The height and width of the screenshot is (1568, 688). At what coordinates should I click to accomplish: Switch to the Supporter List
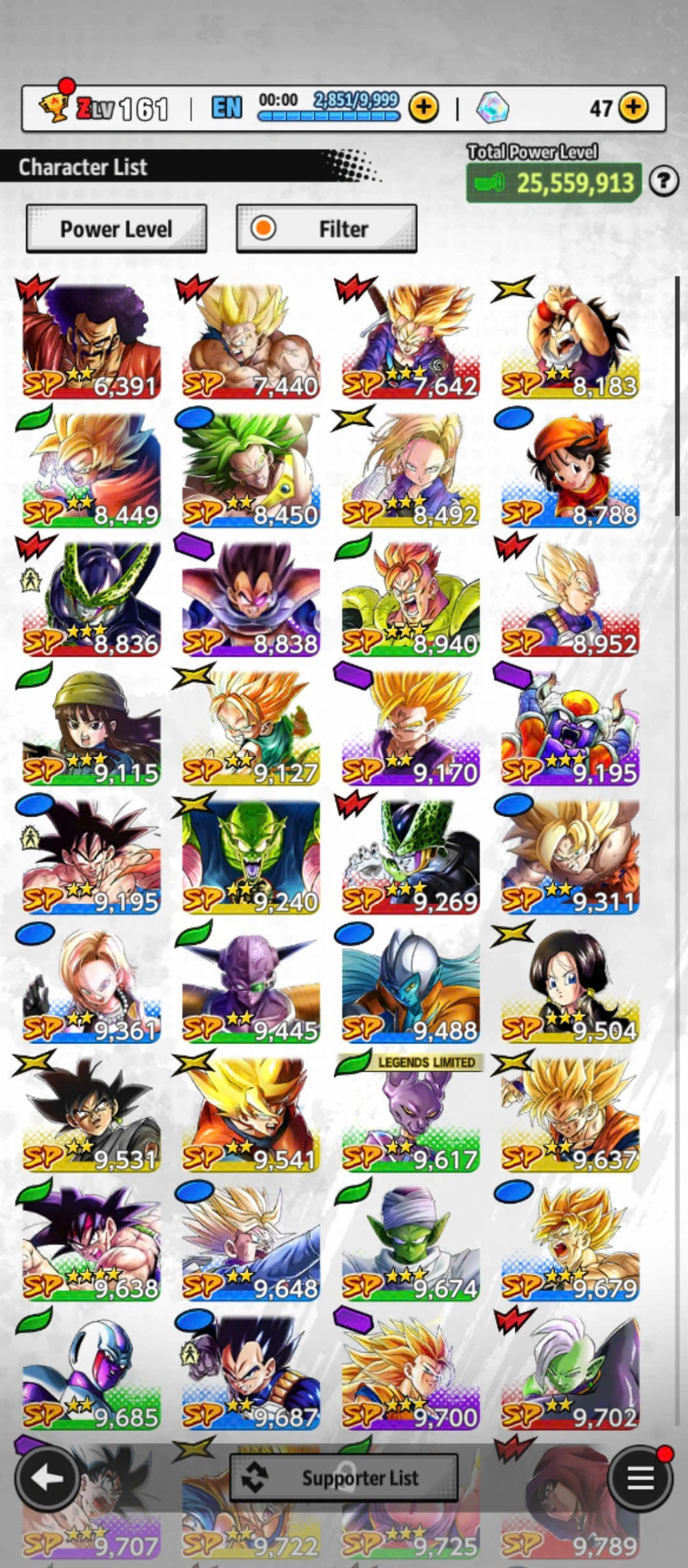(344, 1477)
